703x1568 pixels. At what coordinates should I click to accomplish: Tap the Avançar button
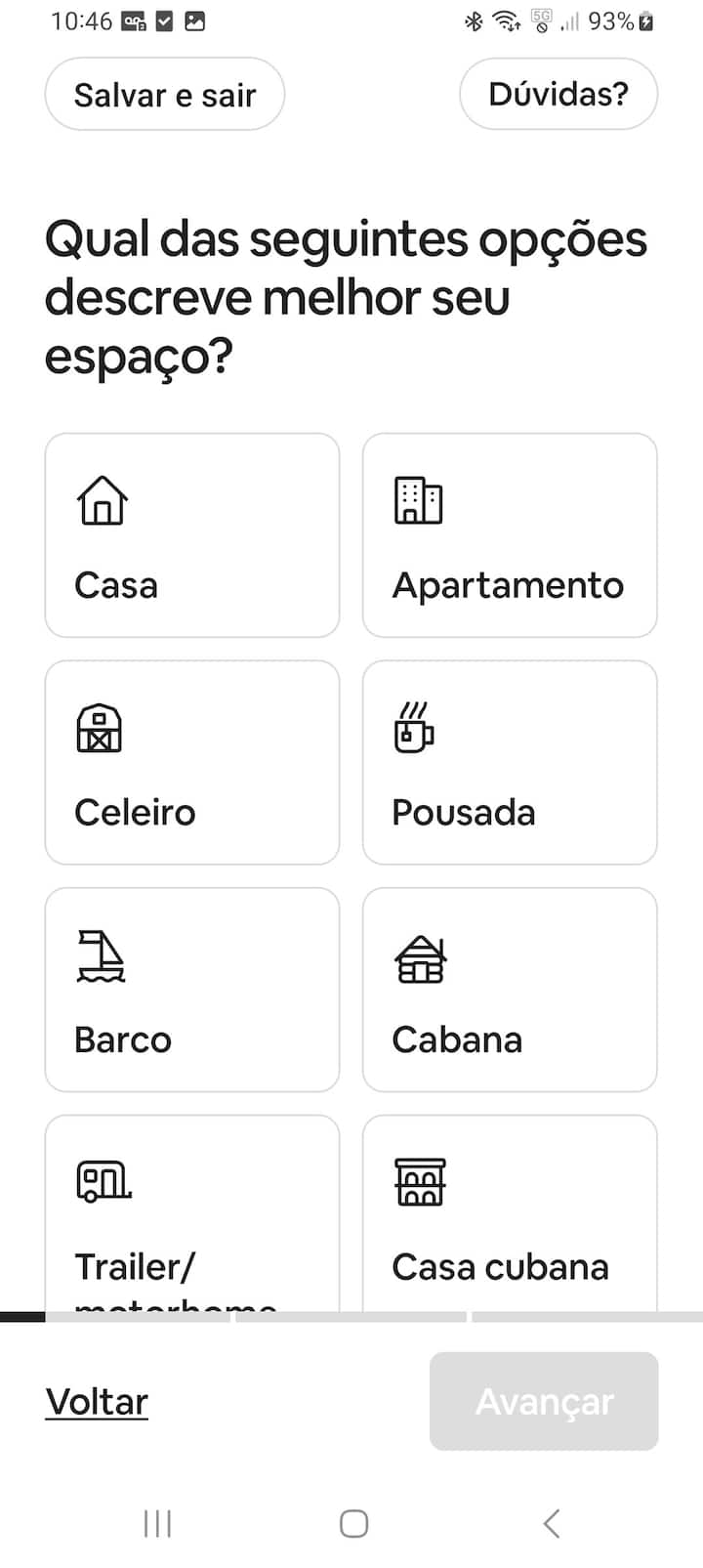[x=544, y=1402]
